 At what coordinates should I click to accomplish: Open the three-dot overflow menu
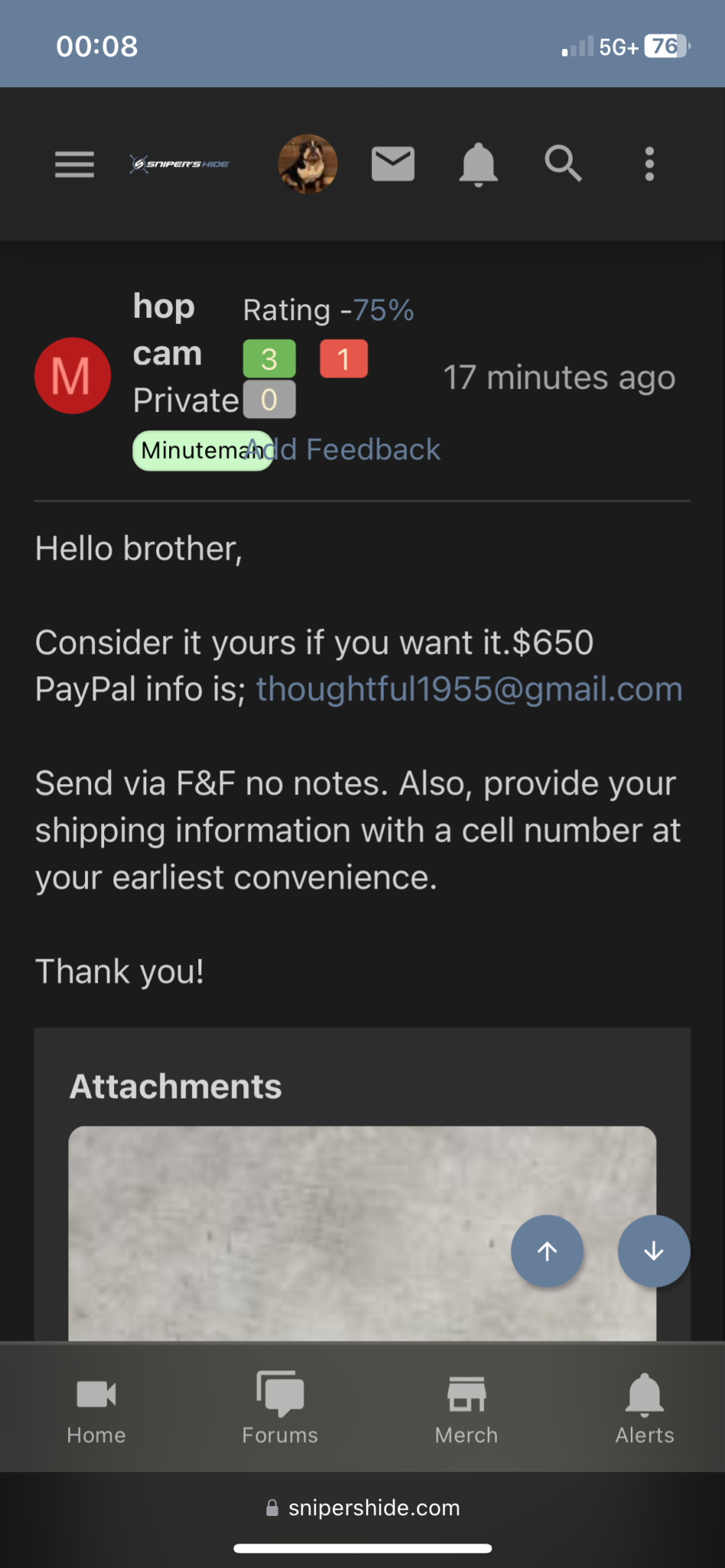click(x=649, y=164)
